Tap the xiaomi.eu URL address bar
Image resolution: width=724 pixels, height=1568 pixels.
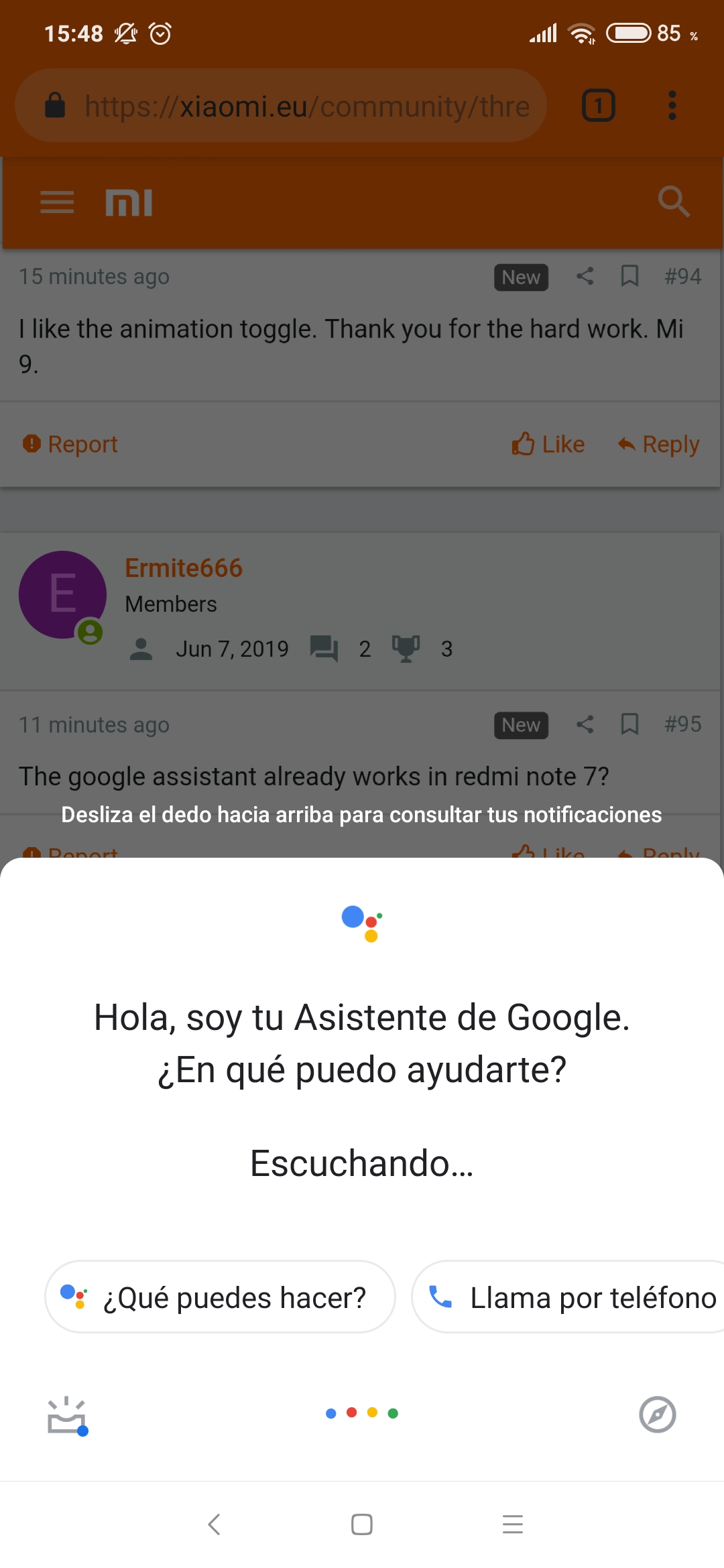[281, 105]
